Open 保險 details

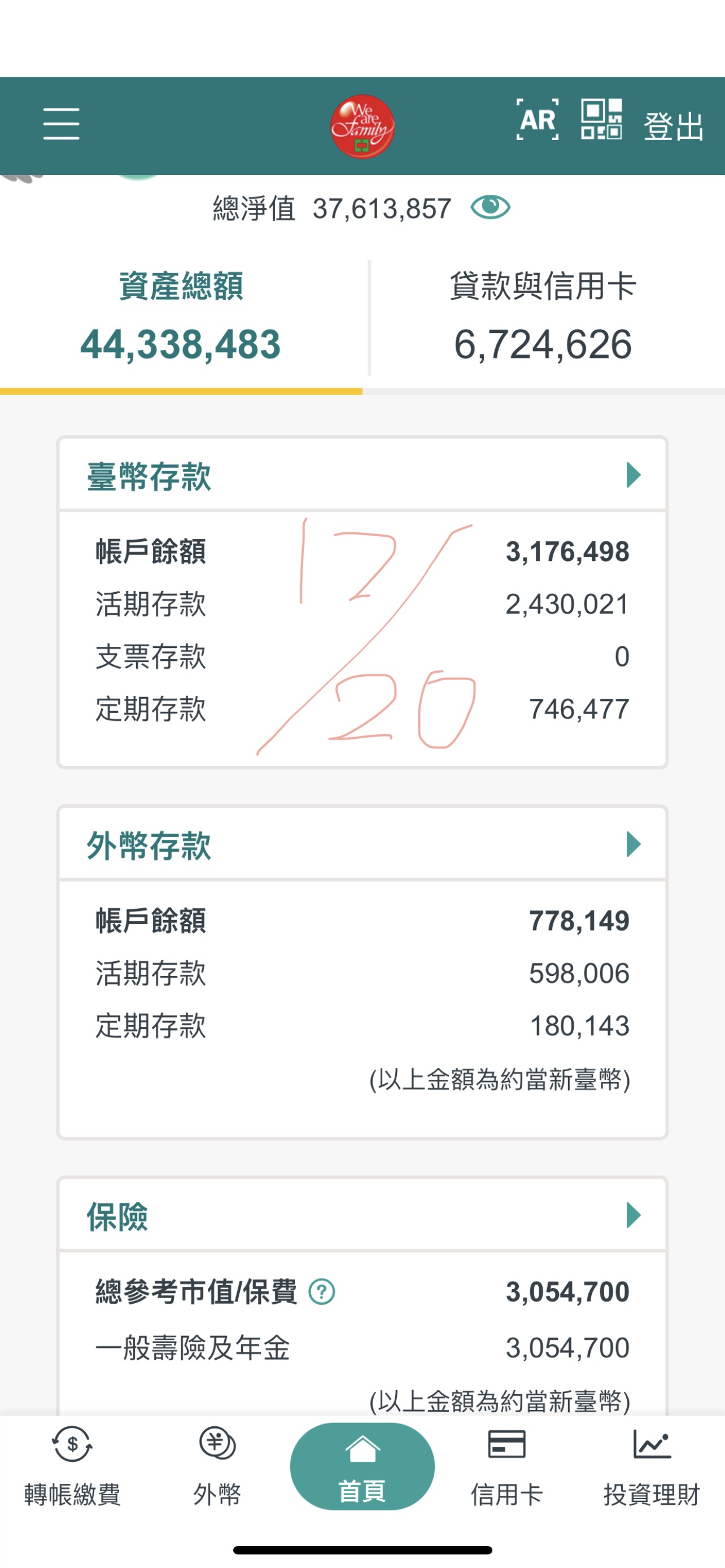pyautogui.click(x=633, y=1216)
